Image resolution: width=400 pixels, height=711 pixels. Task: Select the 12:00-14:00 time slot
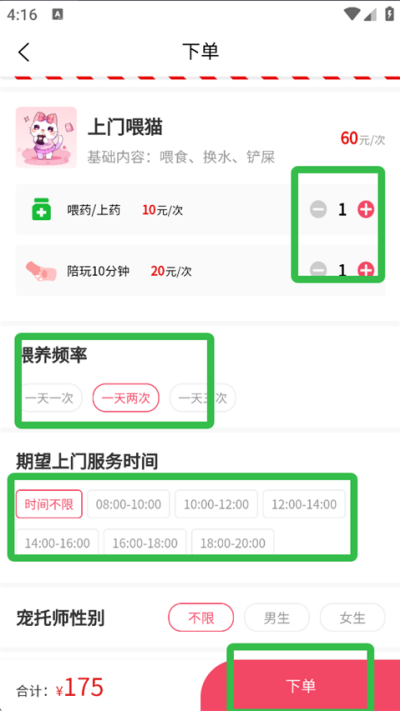304,504
